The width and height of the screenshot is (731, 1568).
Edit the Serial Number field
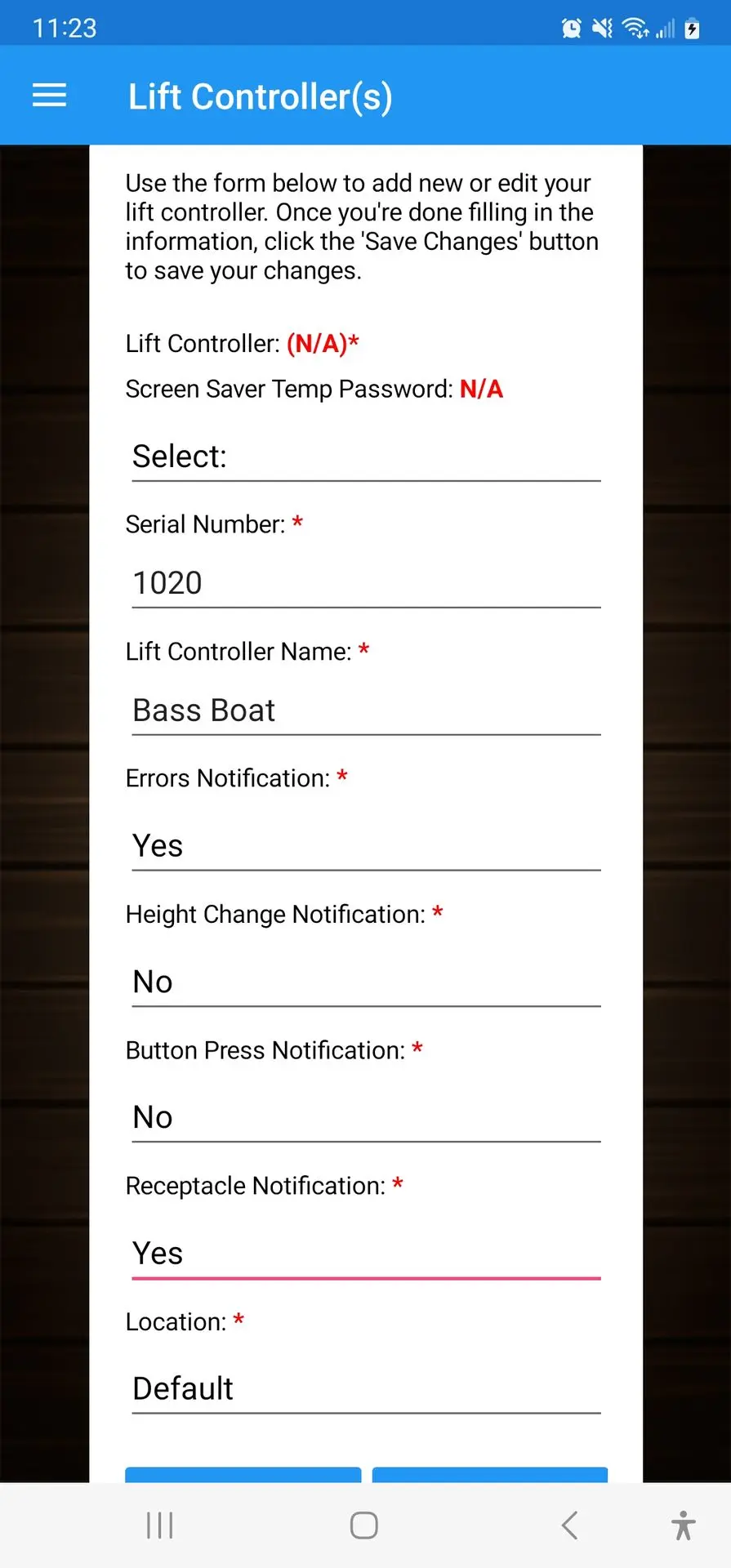(366, 583)
